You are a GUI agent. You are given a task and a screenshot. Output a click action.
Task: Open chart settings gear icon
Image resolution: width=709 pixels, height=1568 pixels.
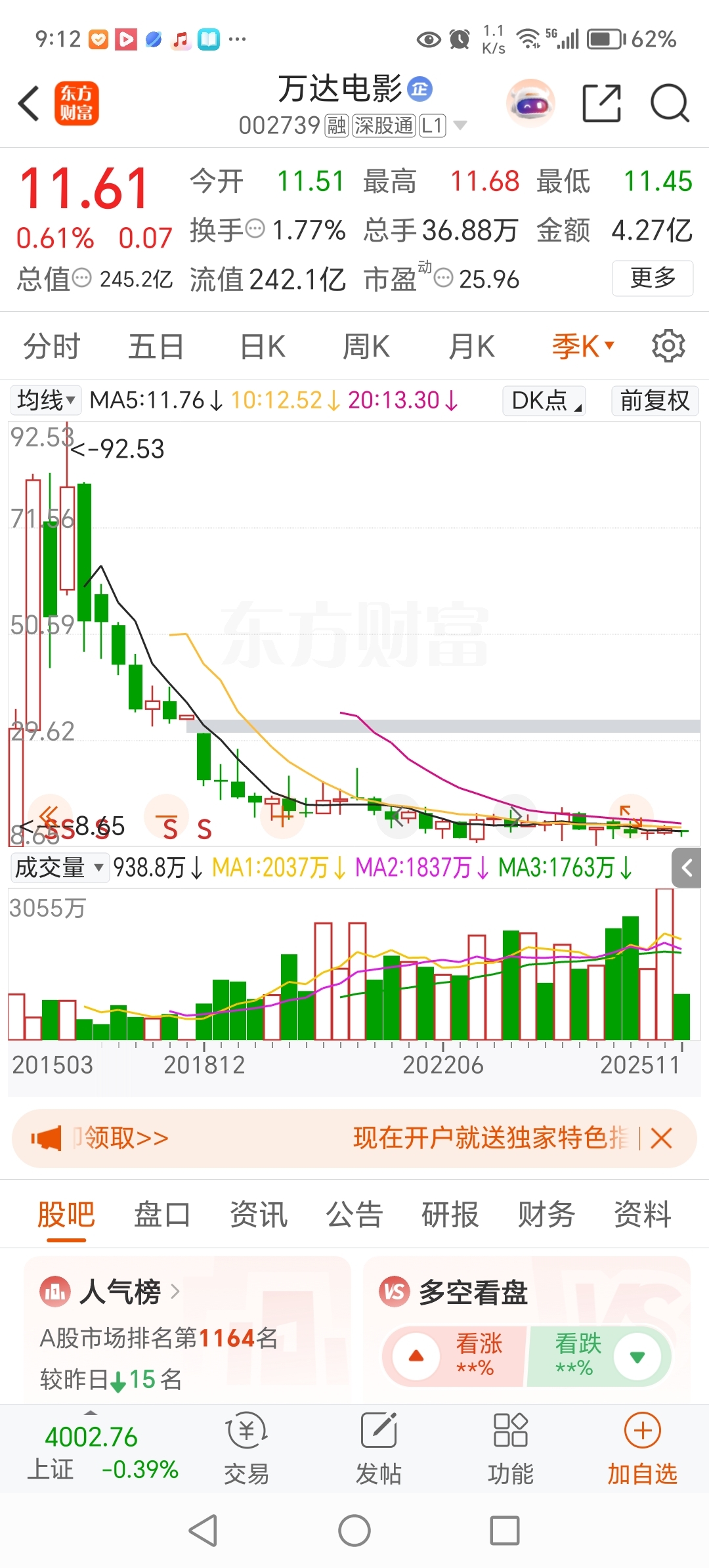pos(668,346)
